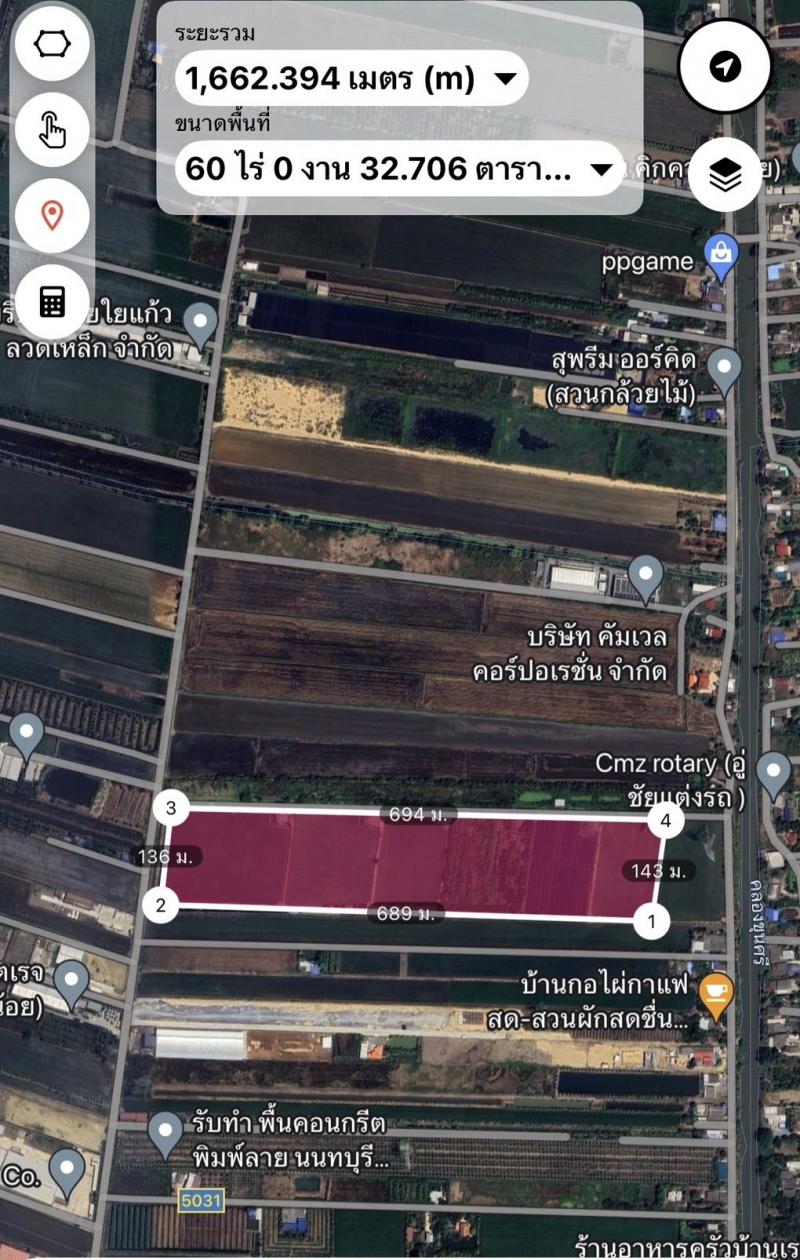The width and height of the screenshot is (800, 1260).
Task: Select polygon corner point 2
Action: [x=160, y=906]
